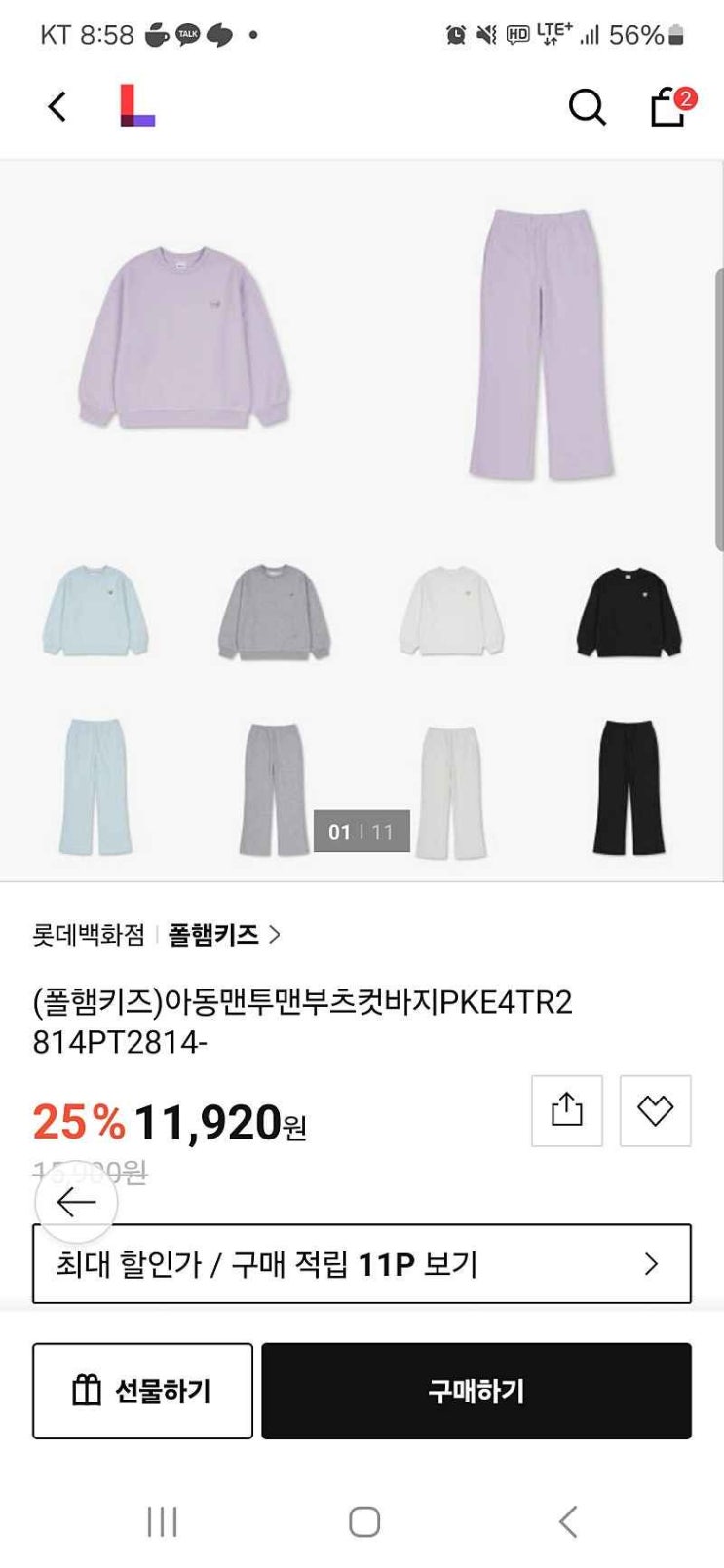The height and width of the screenshot is (1568, 724).
Task: Tap 구매하기 to buy the item
Action: click(x=476, y=1391)
